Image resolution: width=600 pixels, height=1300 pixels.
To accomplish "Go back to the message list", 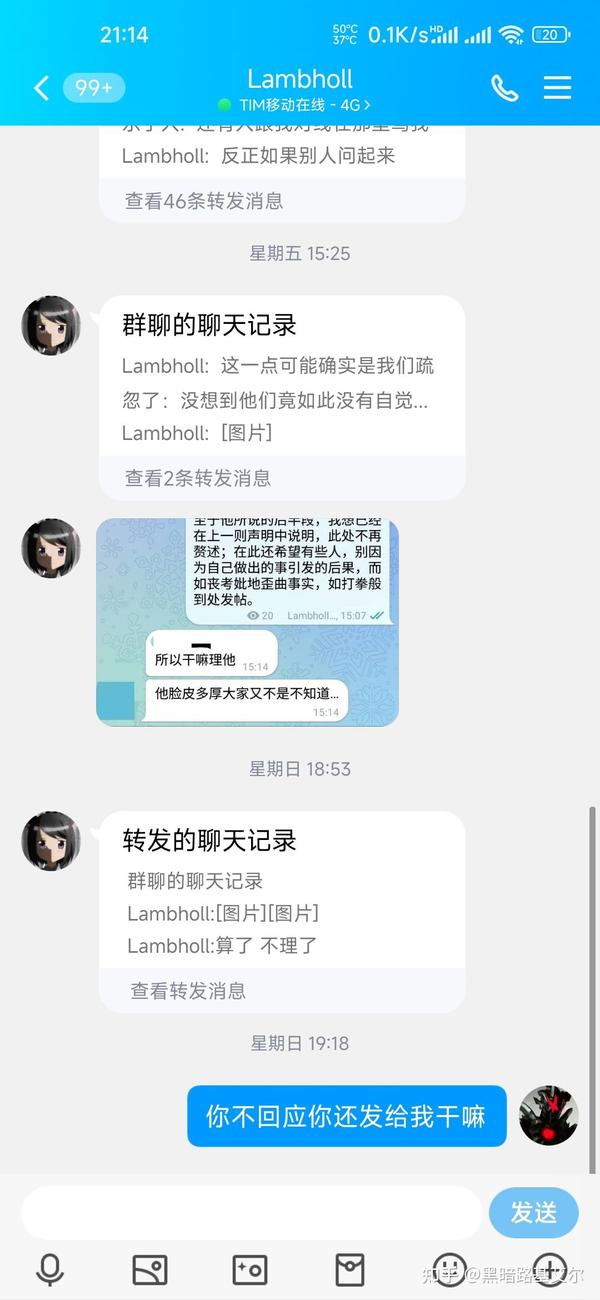I will [41, 88].
